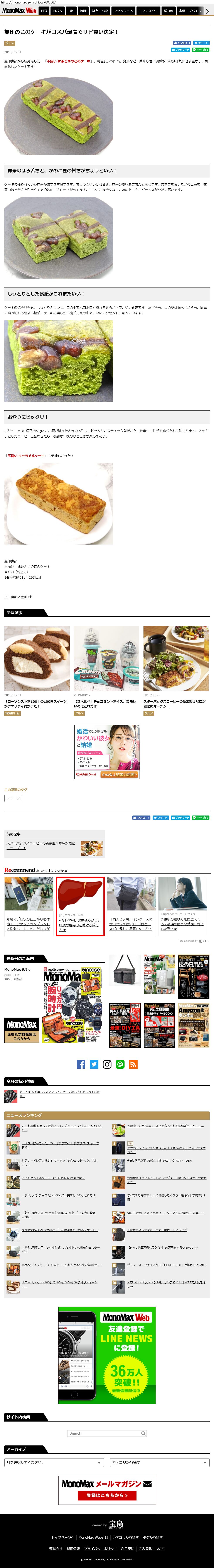The image size is (214, 1568).
Task: Focus the site Search field
Action: tap(104, 1433)
